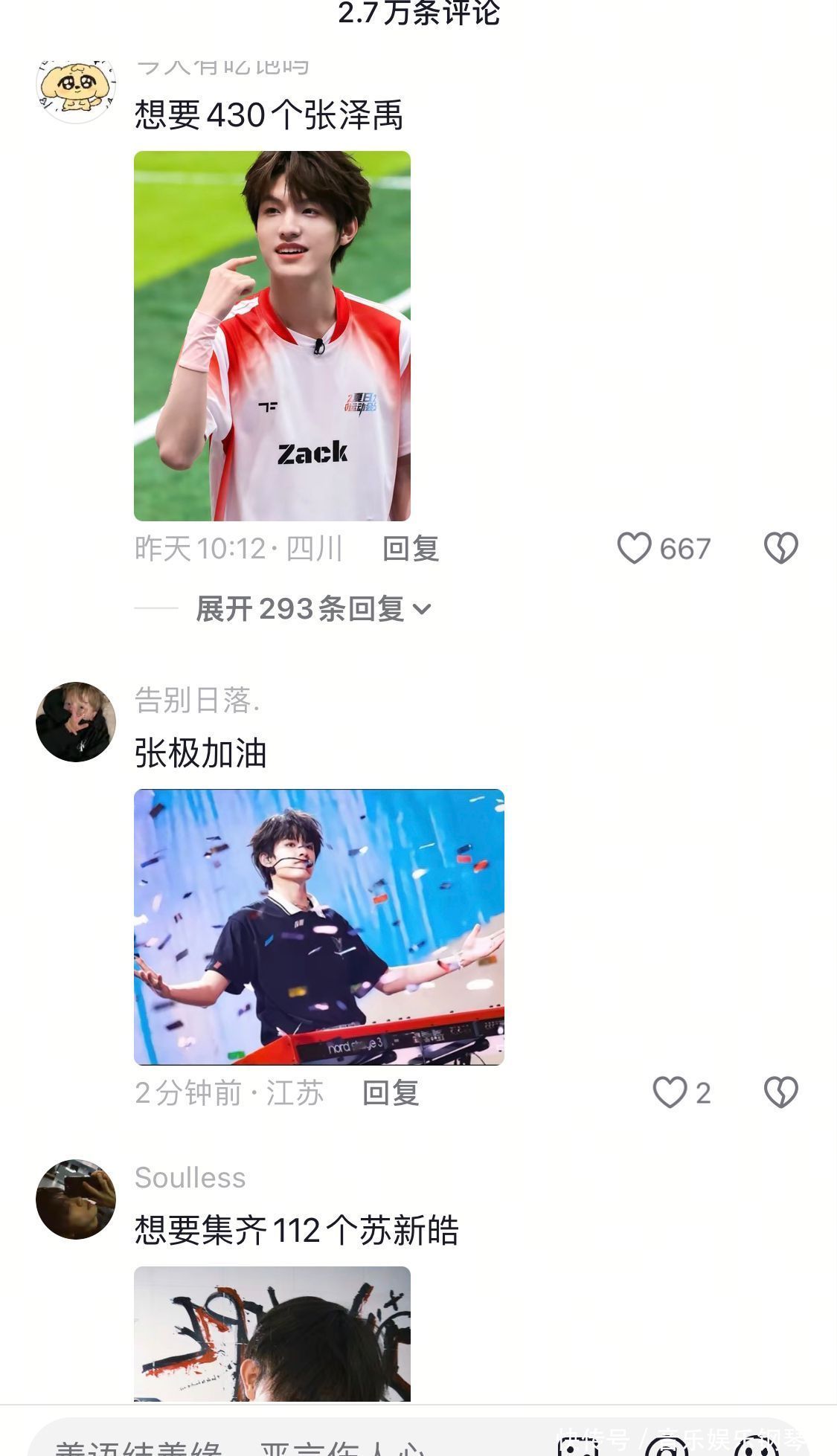Expand 展开293条回复

(x=312, y=608)
